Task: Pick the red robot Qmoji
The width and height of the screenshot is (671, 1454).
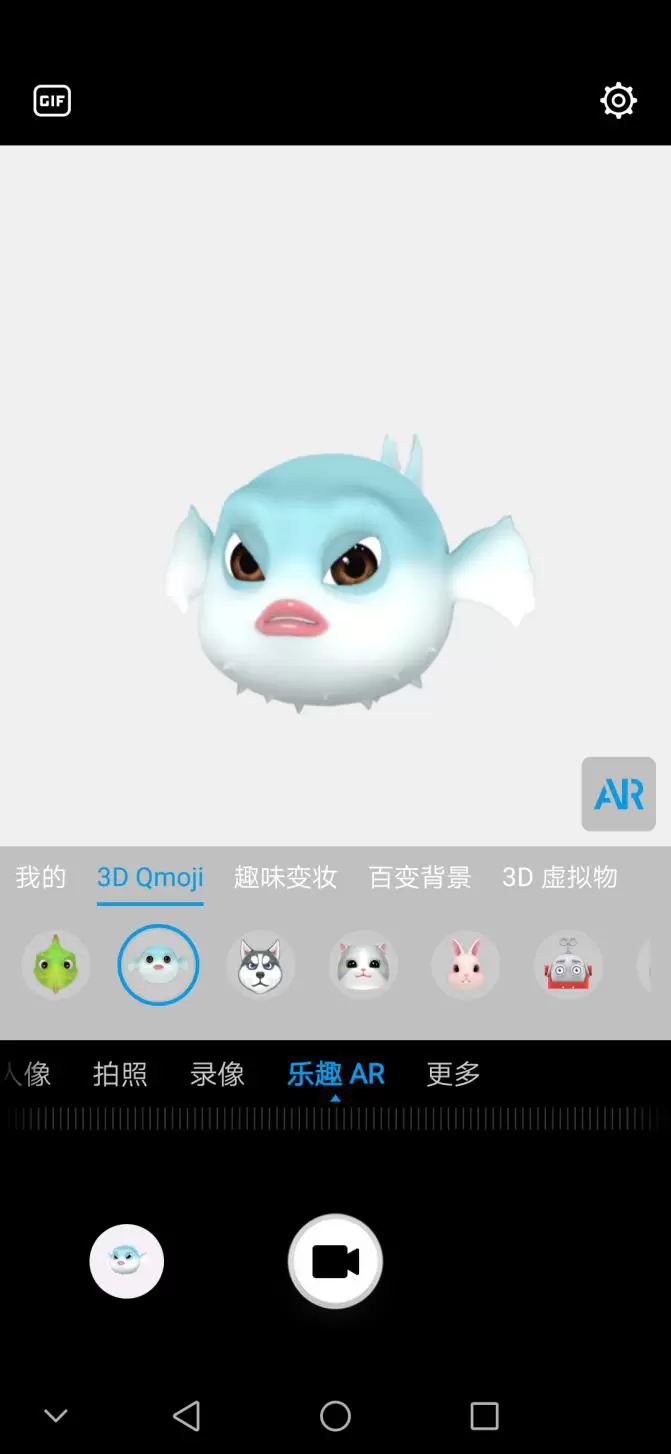Action: click(x=568, y=965)
